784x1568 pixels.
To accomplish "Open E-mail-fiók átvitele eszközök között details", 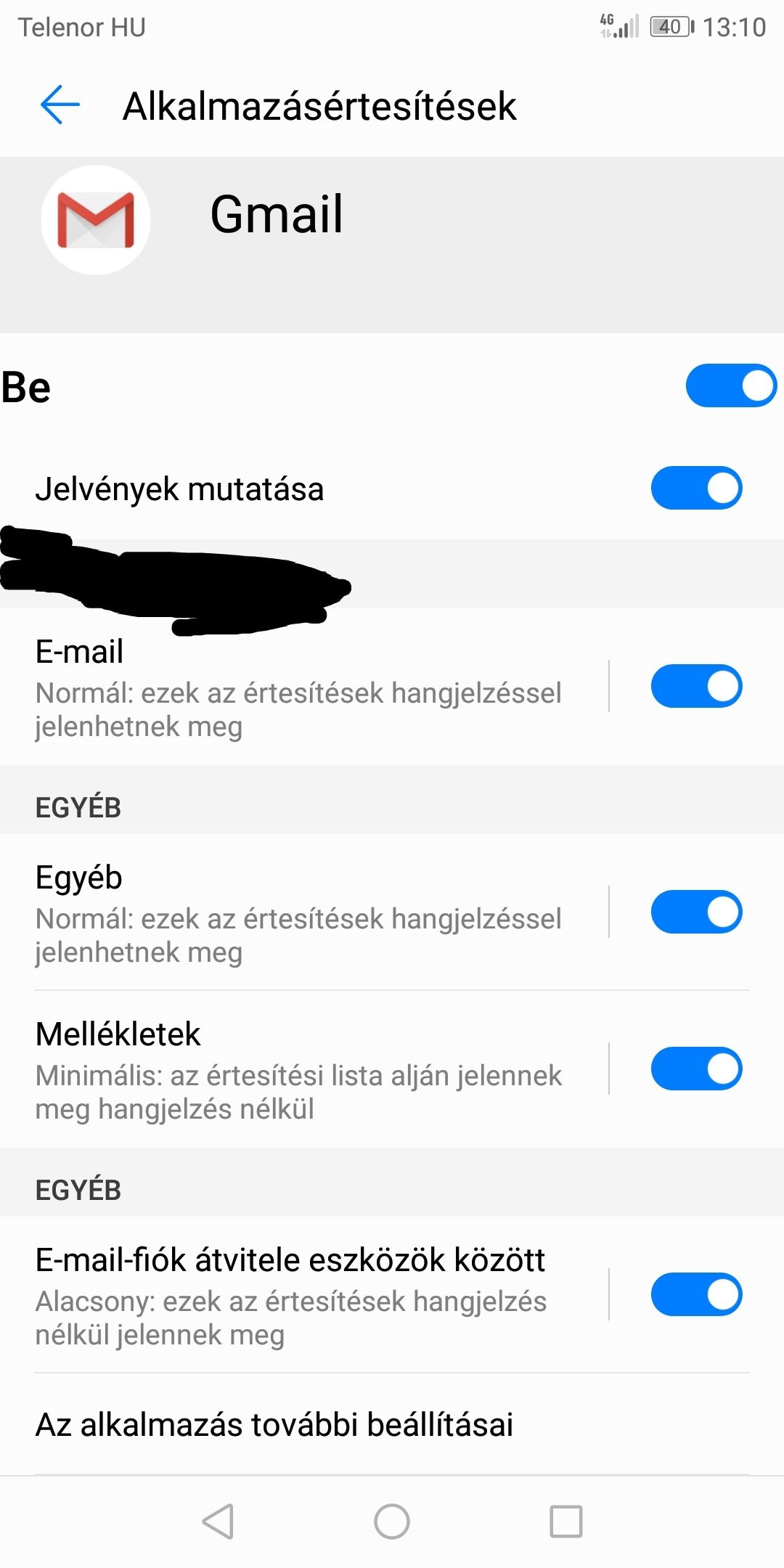I will (305, 1295).
